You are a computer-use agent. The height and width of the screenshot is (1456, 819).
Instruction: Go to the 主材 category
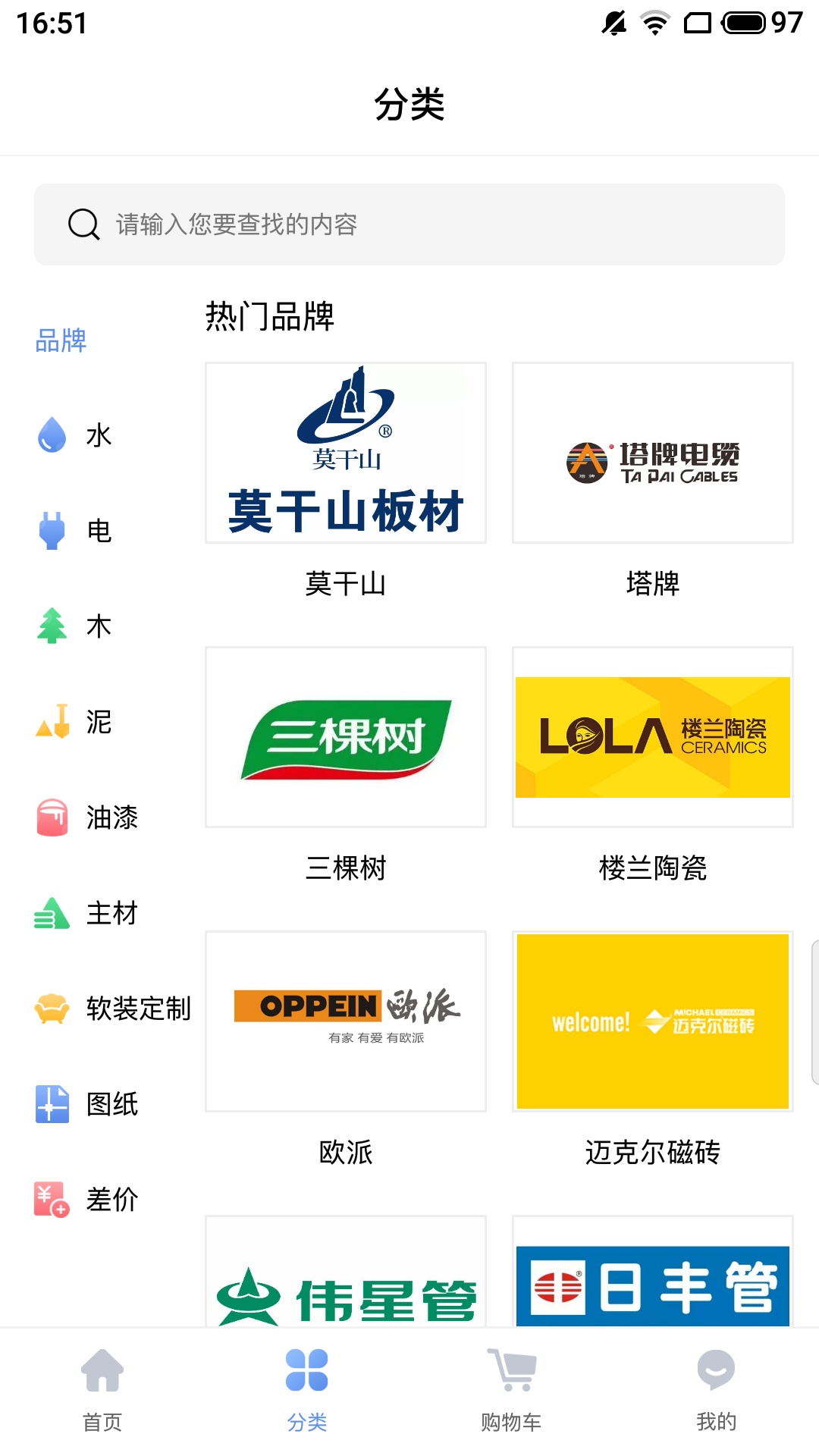point(87,913)
